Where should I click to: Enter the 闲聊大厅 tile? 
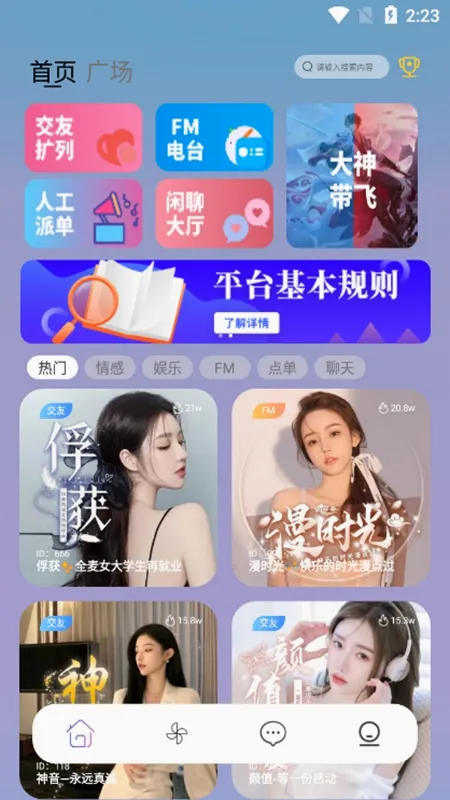(214, 213)
